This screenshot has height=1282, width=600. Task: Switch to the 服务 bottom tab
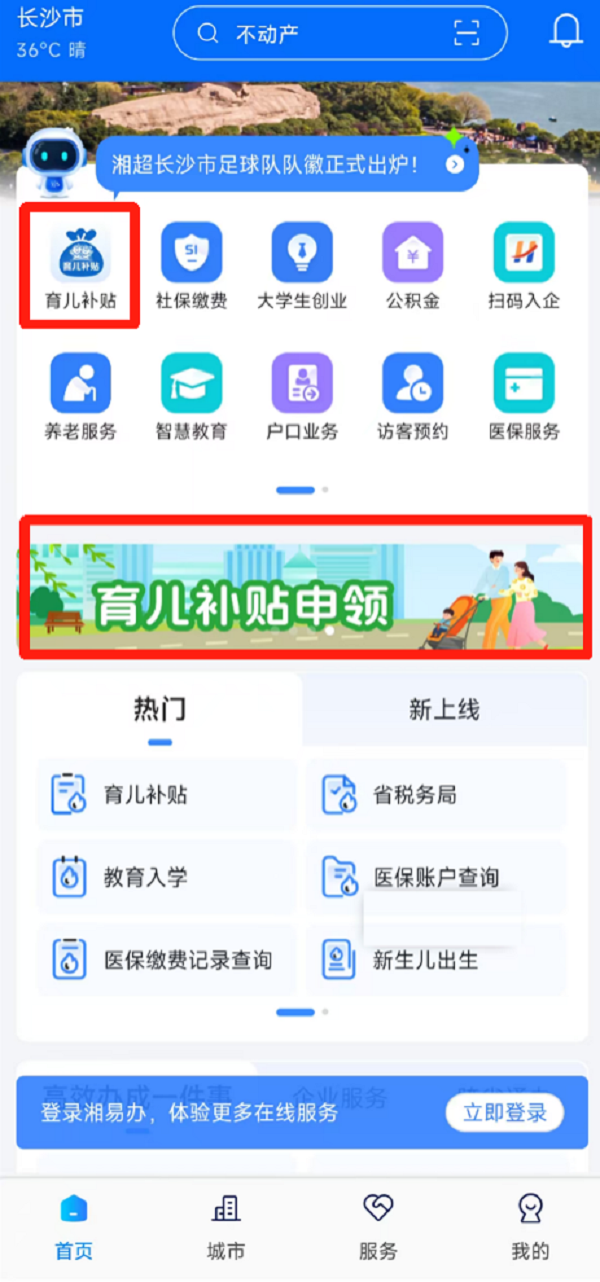point(378,1226)
